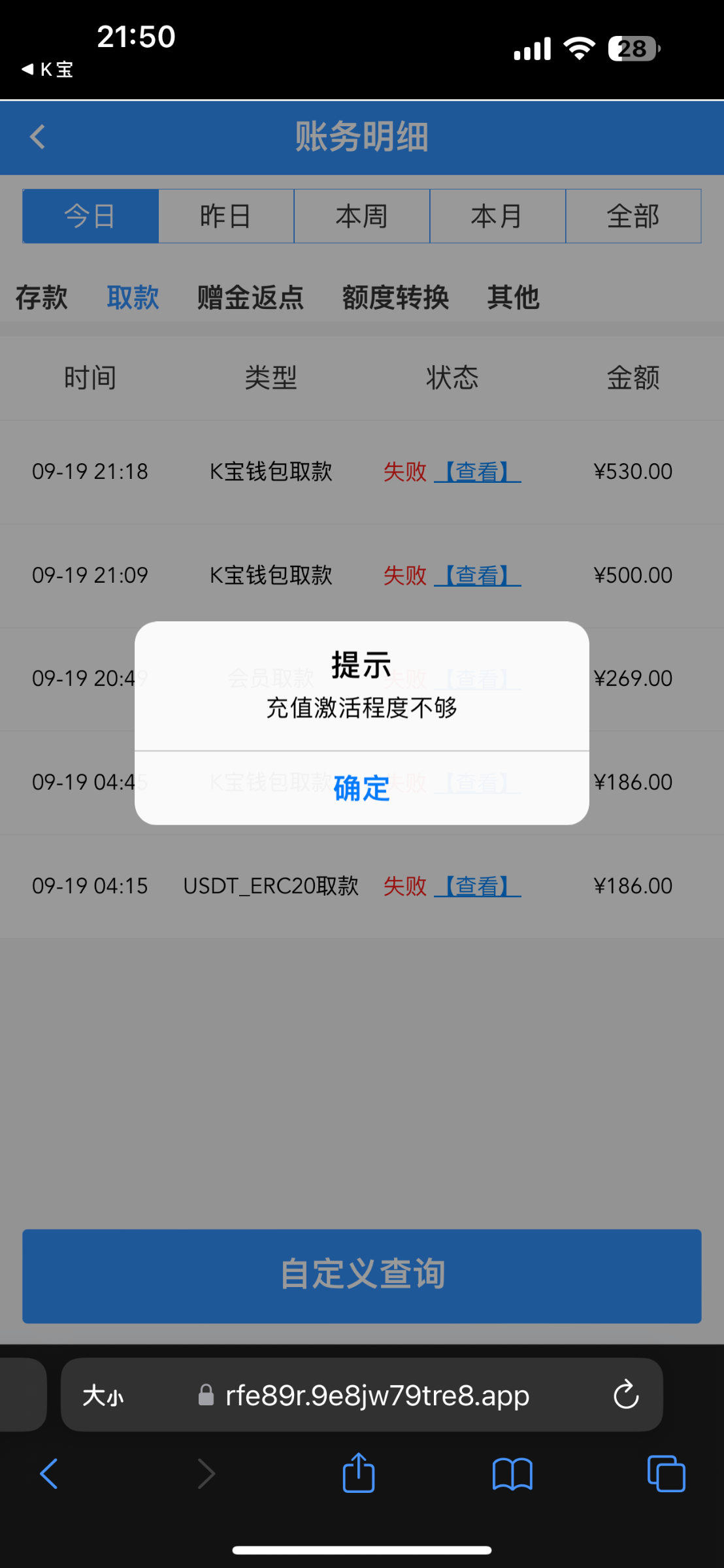
Task: Tap the URL address field
Action: pos(376,1395)
